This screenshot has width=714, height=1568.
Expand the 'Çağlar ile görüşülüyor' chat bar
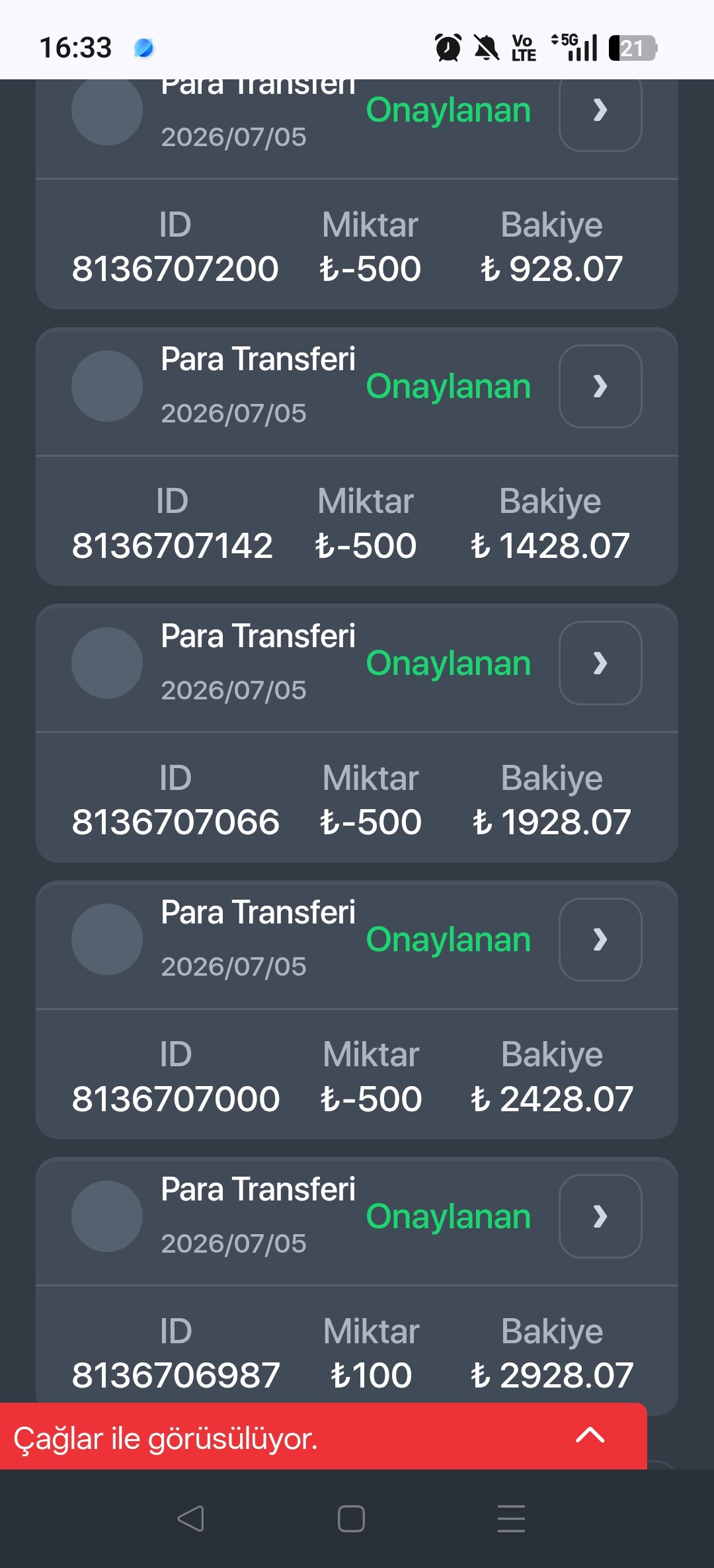coord(590,1435)
